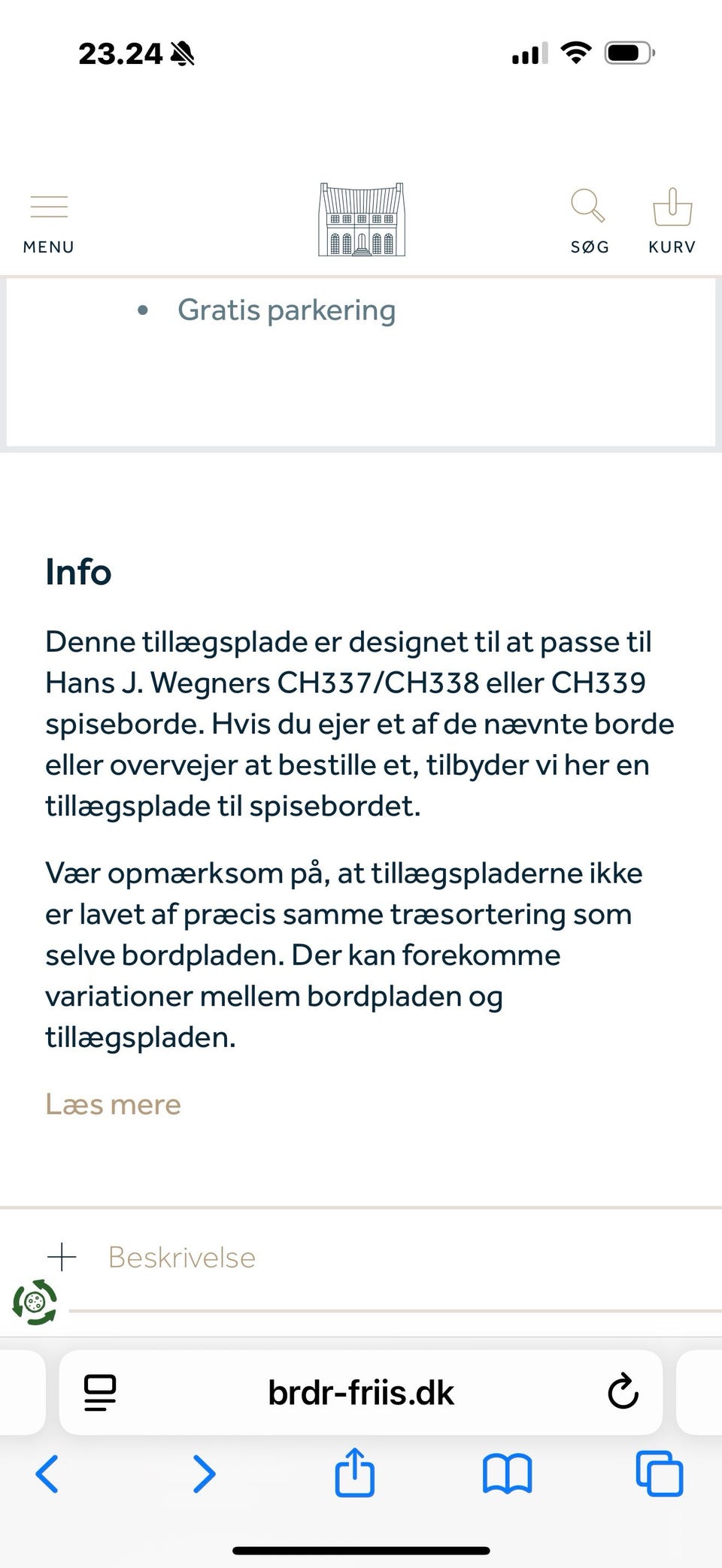Reload the page with the refresh icon
The image size is (722, 1568).
pos(621,1391)
